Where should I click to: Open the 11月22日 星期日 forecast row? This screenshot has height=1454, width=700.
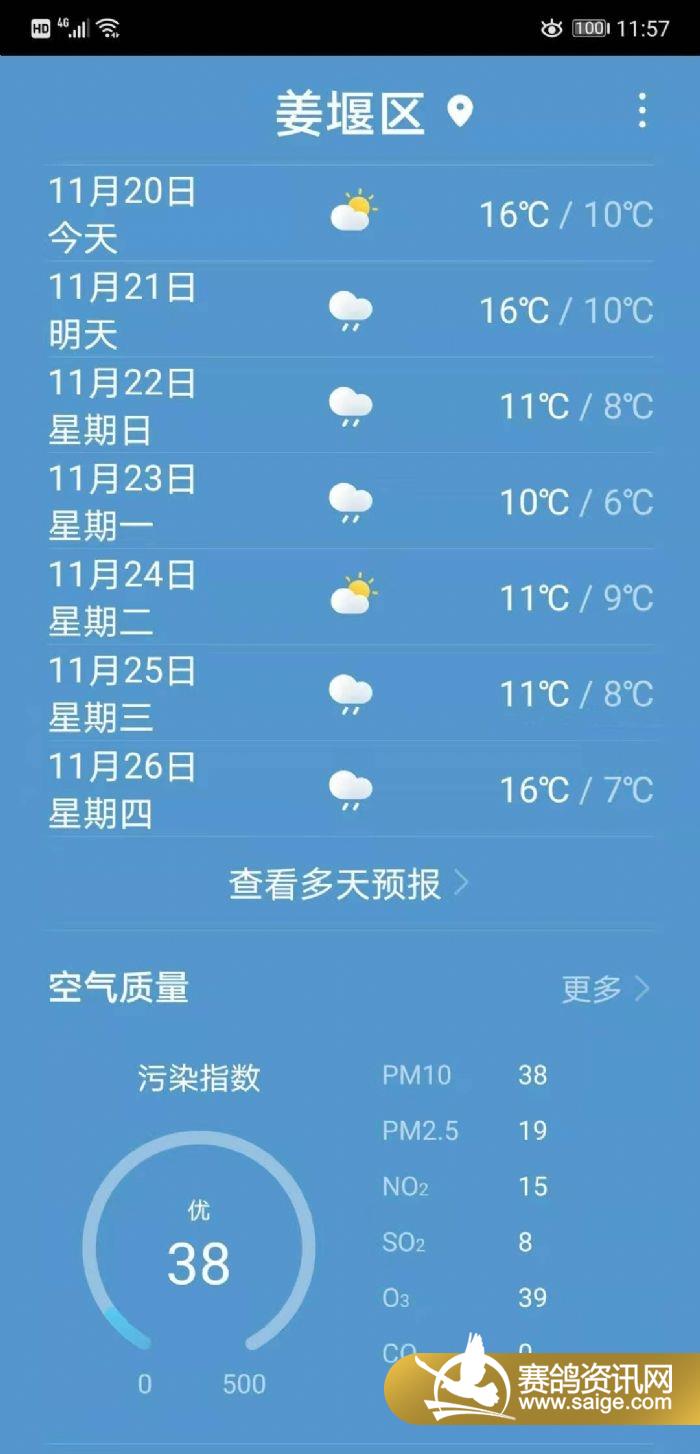pos(350,406)
